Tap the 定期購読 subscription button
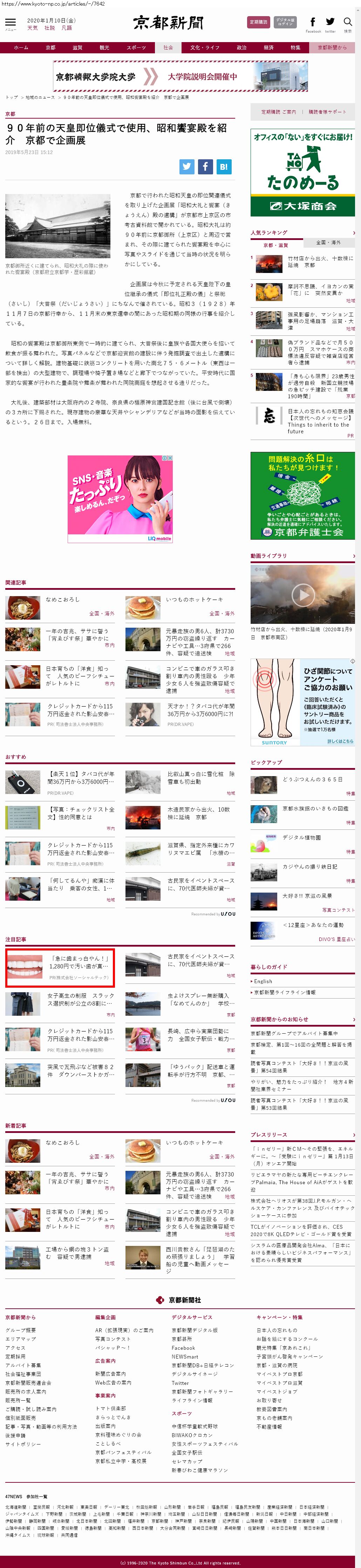 258,22
